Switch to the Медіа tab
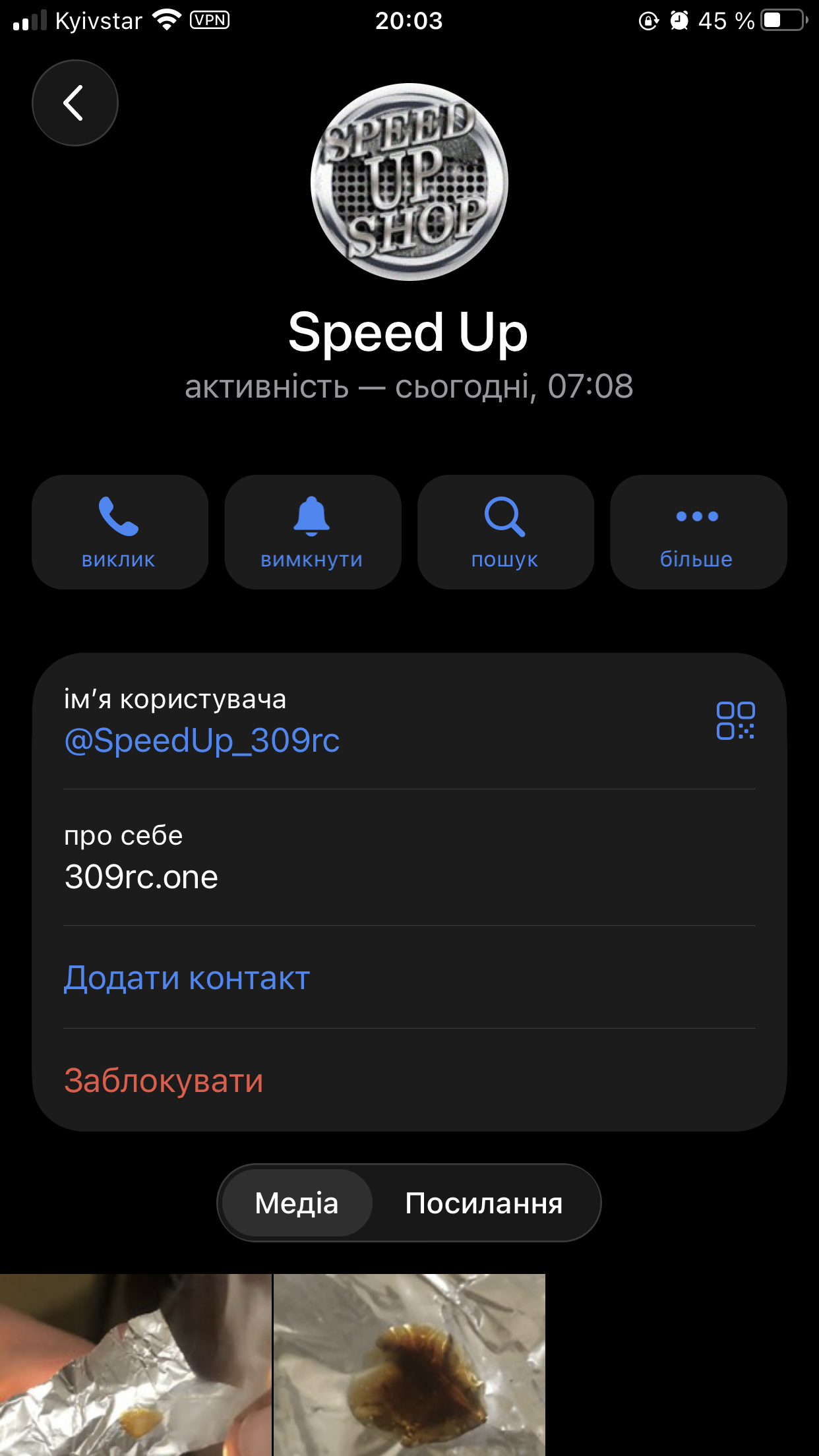Screen dimensions: 819x1456 click(297, 1203)
